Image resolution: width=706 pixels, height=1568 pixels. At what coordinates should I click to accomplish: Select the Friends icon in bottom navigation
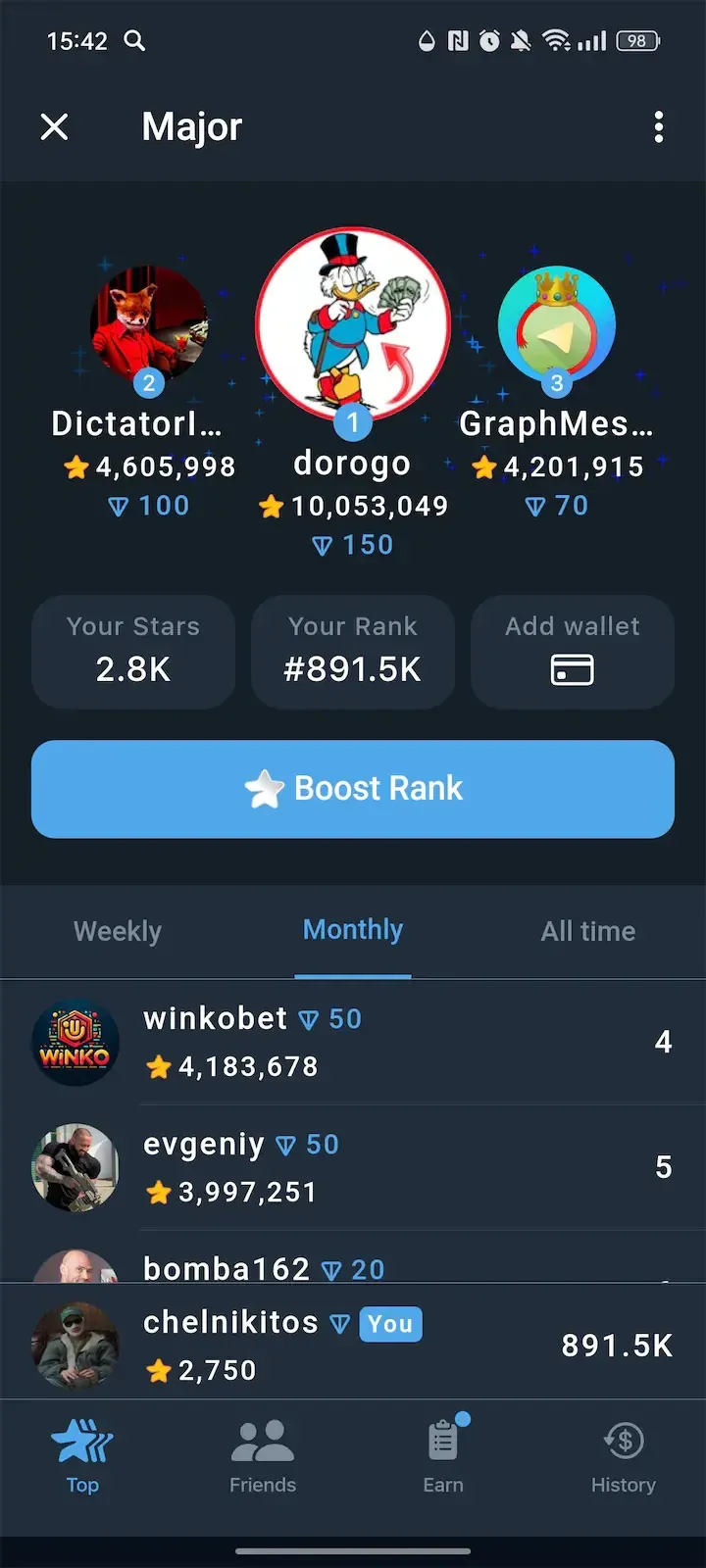click(263, 1436)
